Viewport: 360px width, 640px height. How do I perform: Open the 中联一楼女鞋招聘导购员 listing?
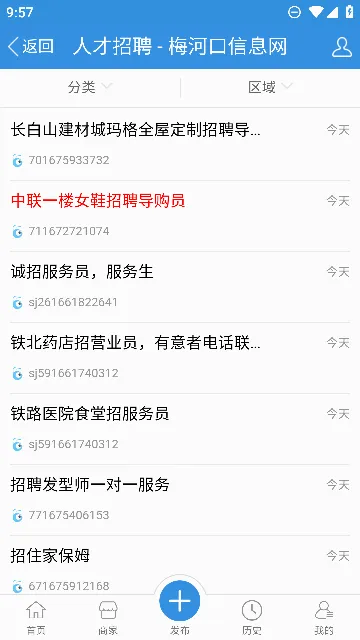pos(180,216)
